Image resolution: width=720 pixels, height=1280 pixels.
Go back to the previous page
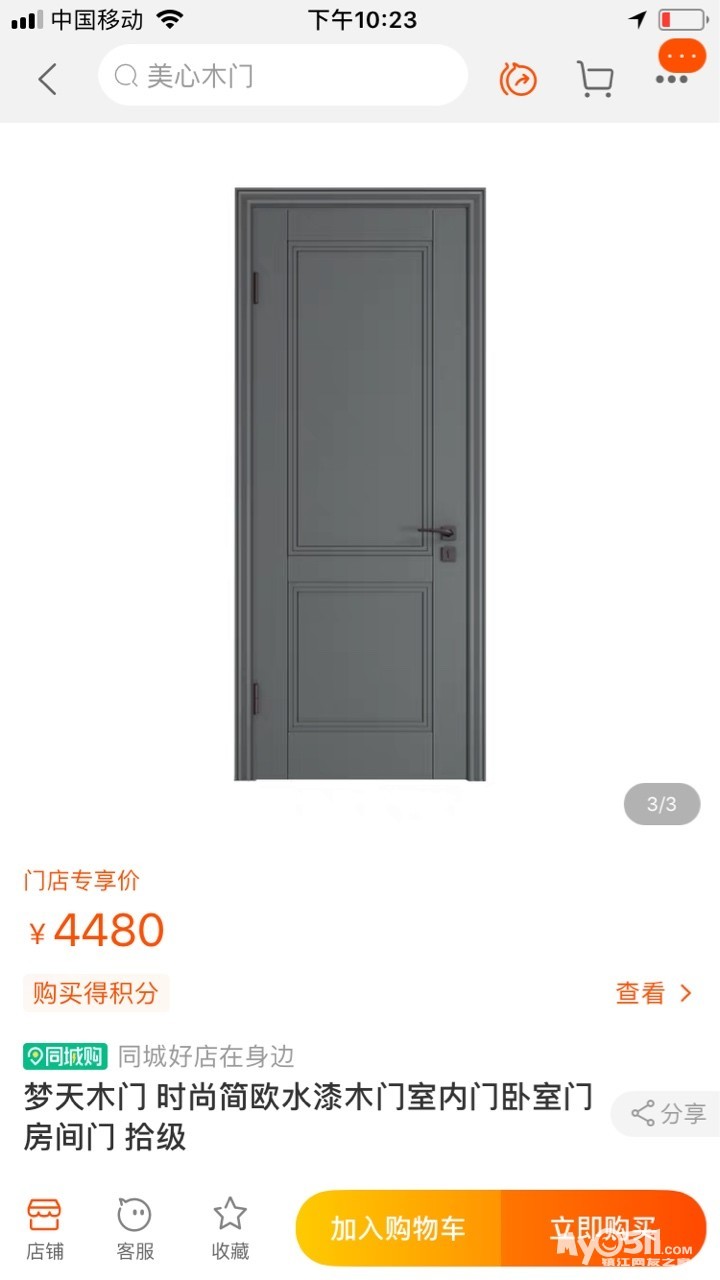(47, 78)
